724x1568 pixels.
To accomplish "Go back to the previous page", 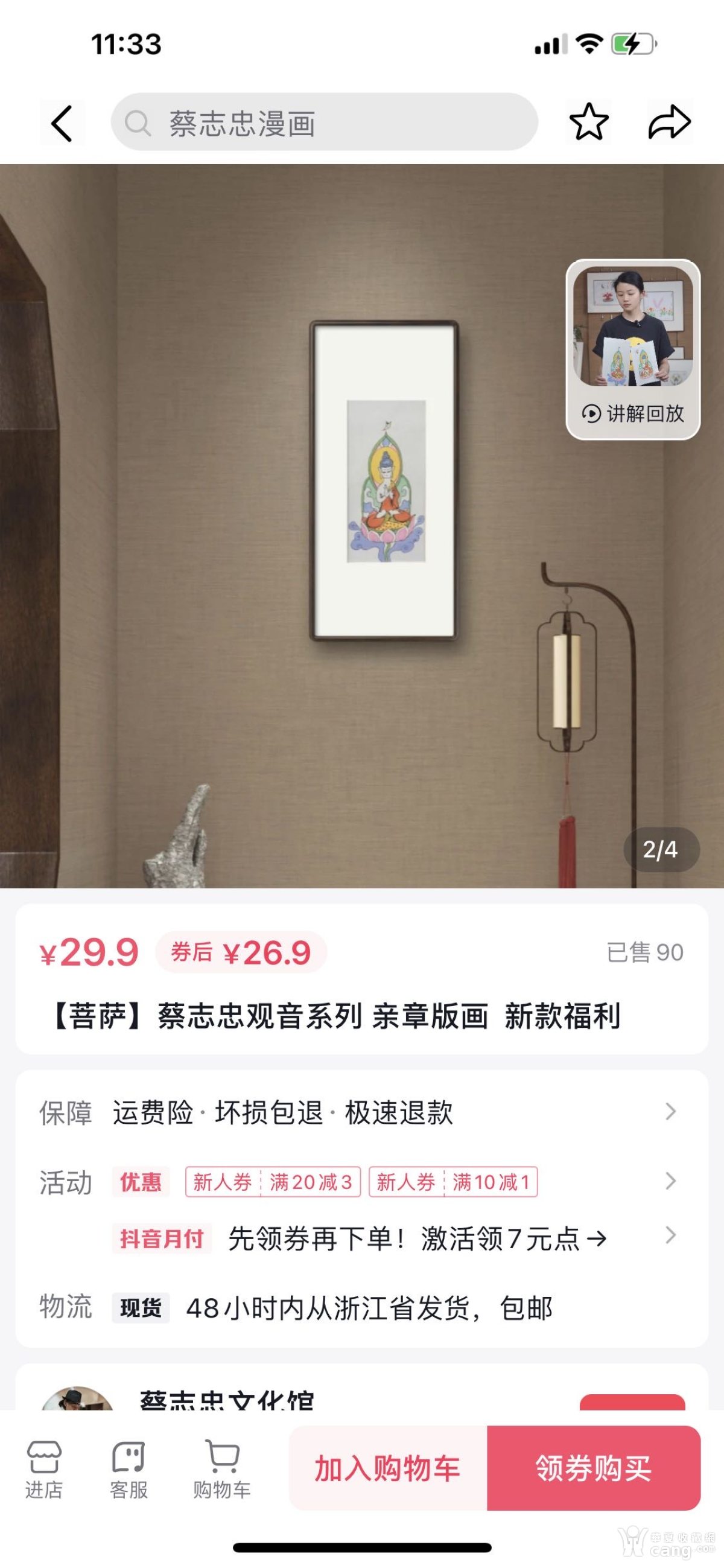I will point(62,123).
